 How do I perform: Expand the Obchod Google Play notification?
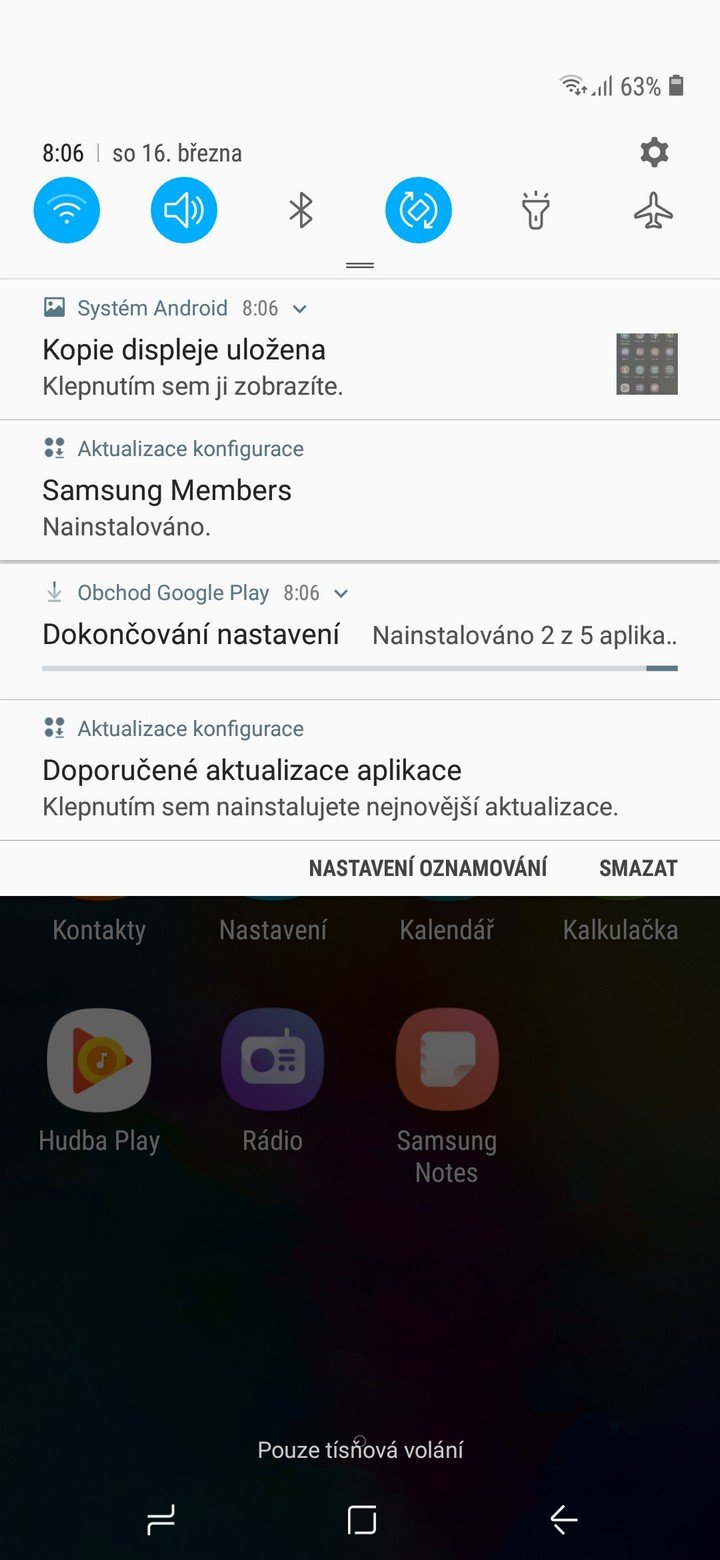(x=341, y=593)
